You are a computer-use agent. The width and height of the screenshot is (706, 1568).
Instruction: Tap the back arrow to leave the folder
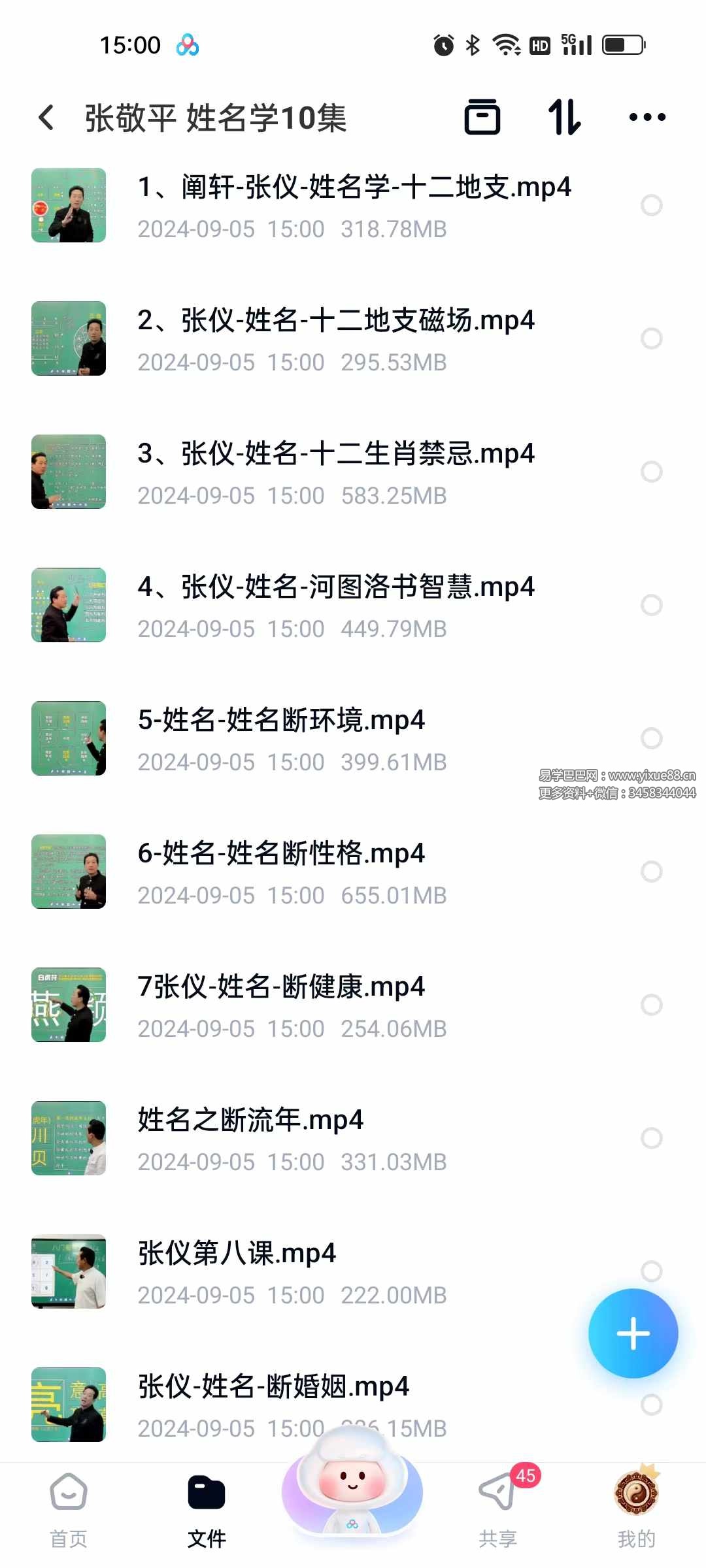point(46,118)
